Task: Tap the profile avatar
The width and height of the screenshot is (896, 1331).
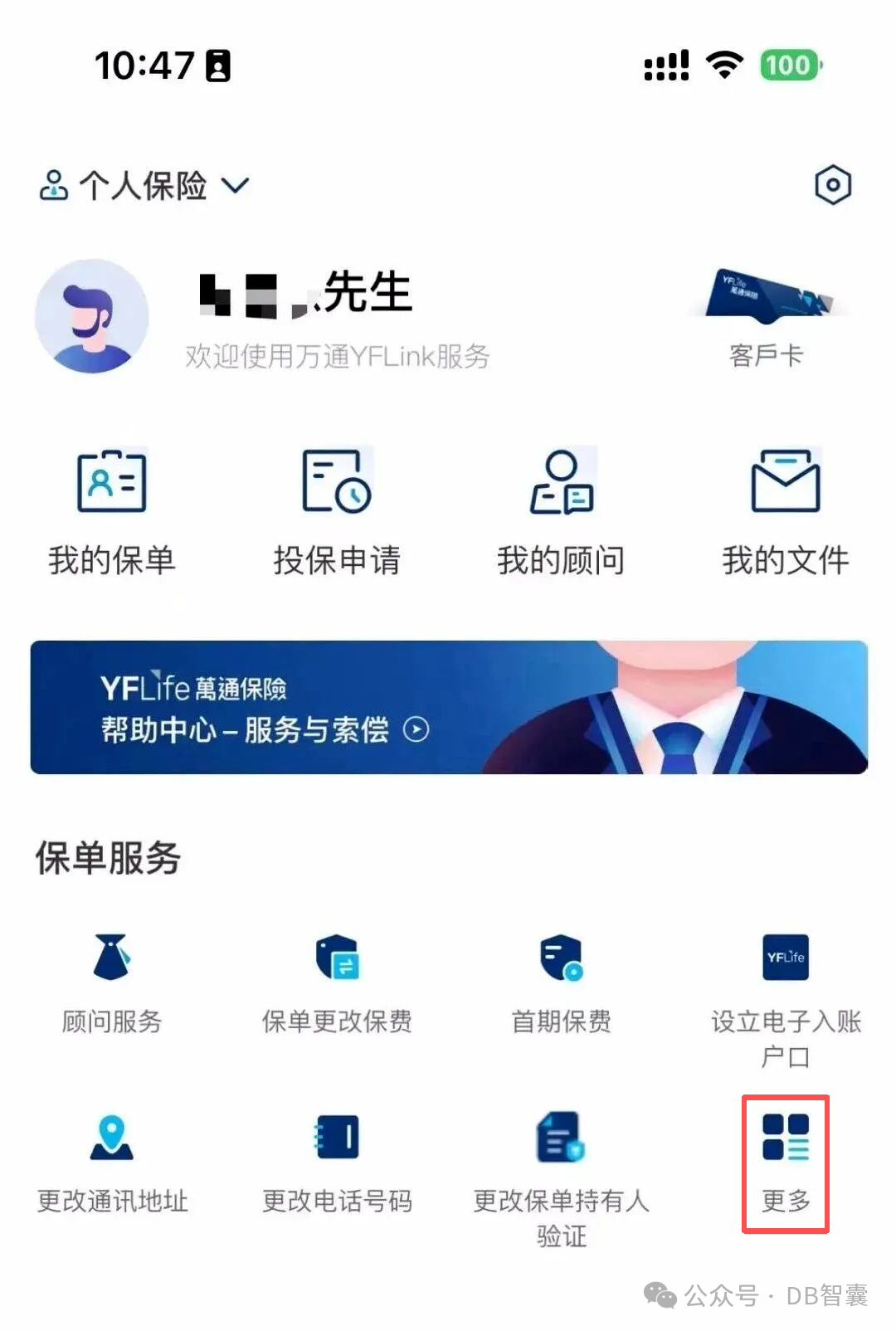Action: tap(91, 316)
